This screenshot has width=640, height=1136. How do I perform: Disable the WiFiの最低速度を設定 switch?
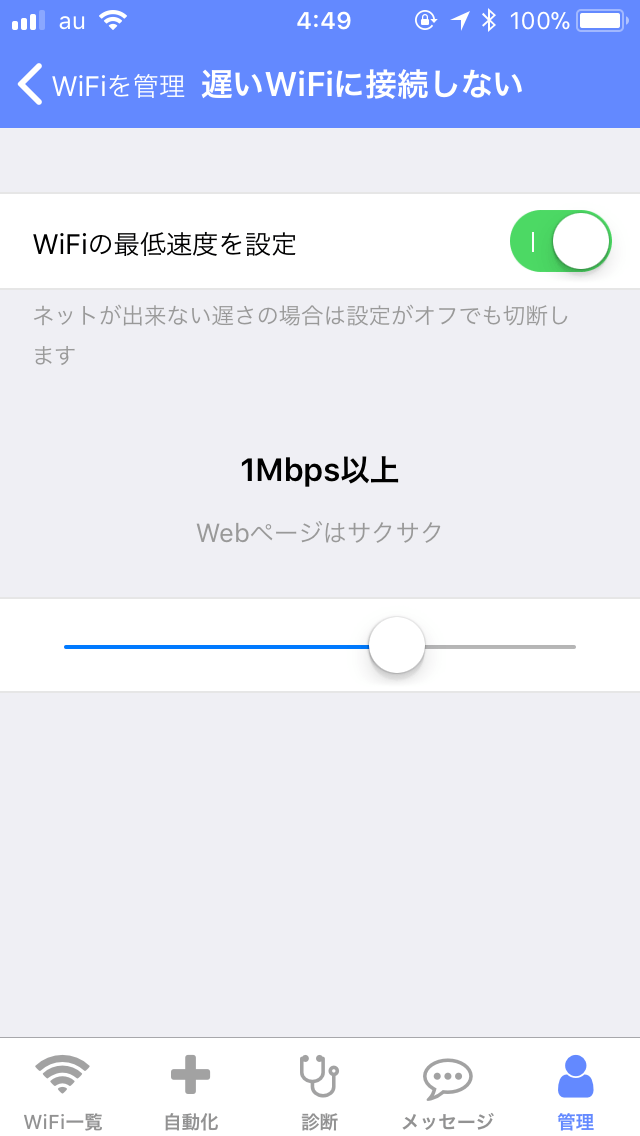560,241
